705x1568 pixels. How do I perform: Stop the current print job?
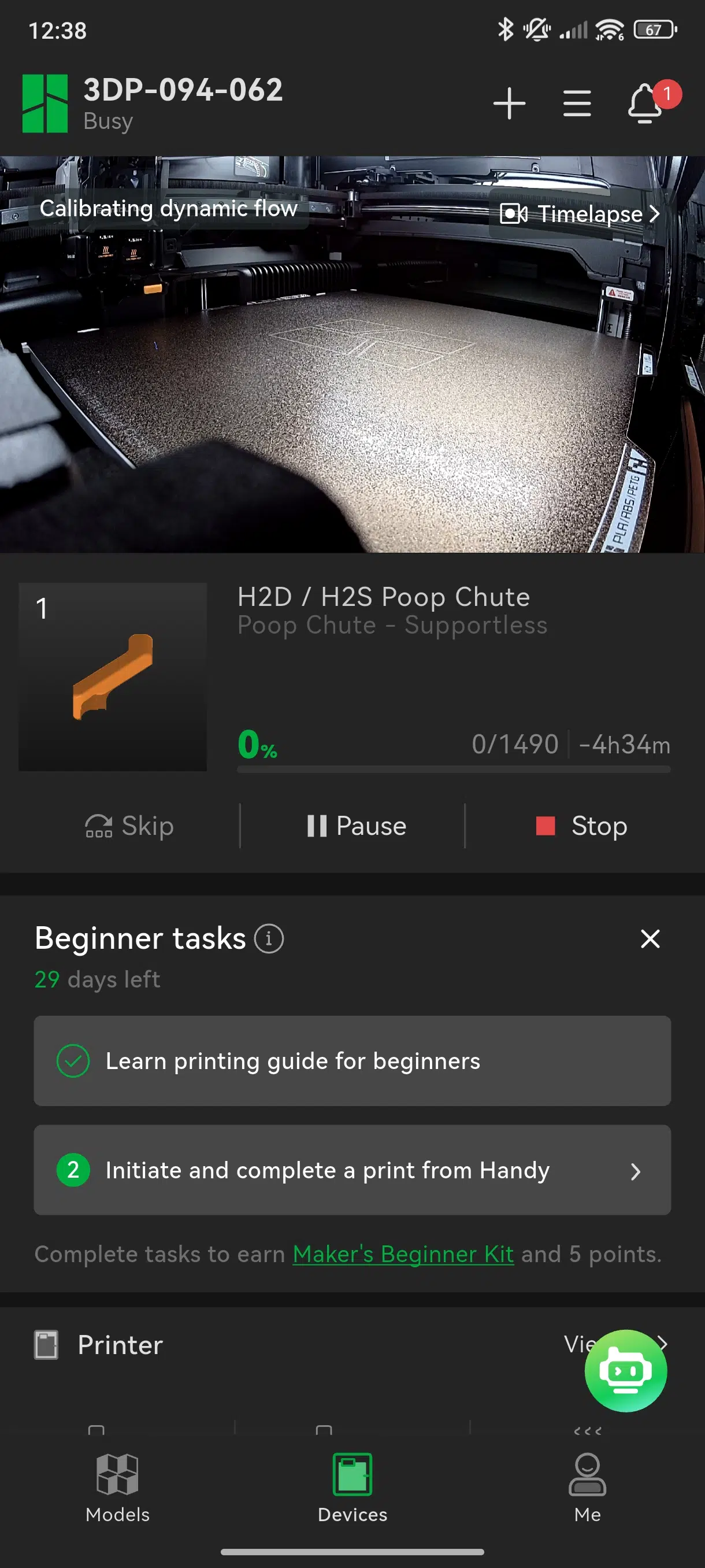point(581,826)
